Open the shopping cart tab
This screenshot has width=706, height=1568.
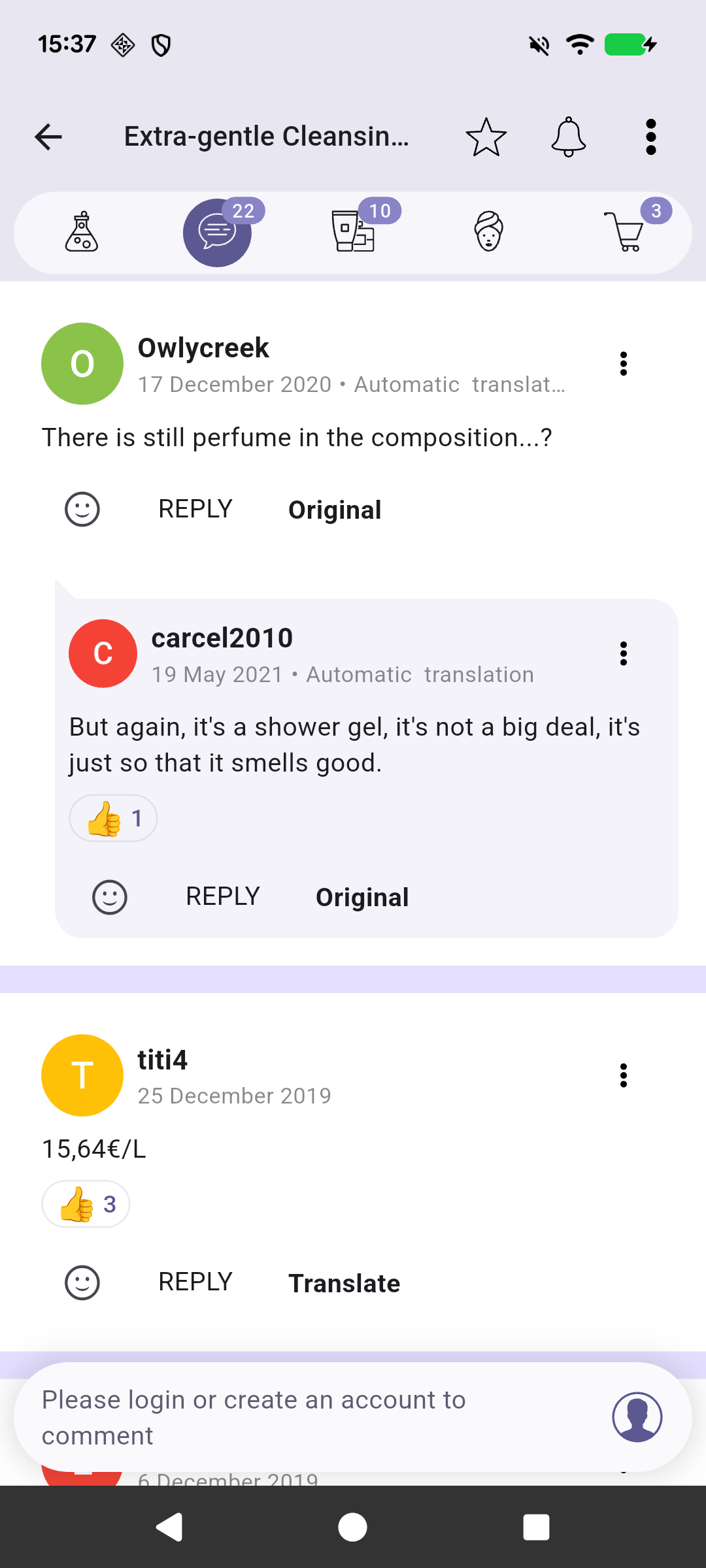[625, 232]
